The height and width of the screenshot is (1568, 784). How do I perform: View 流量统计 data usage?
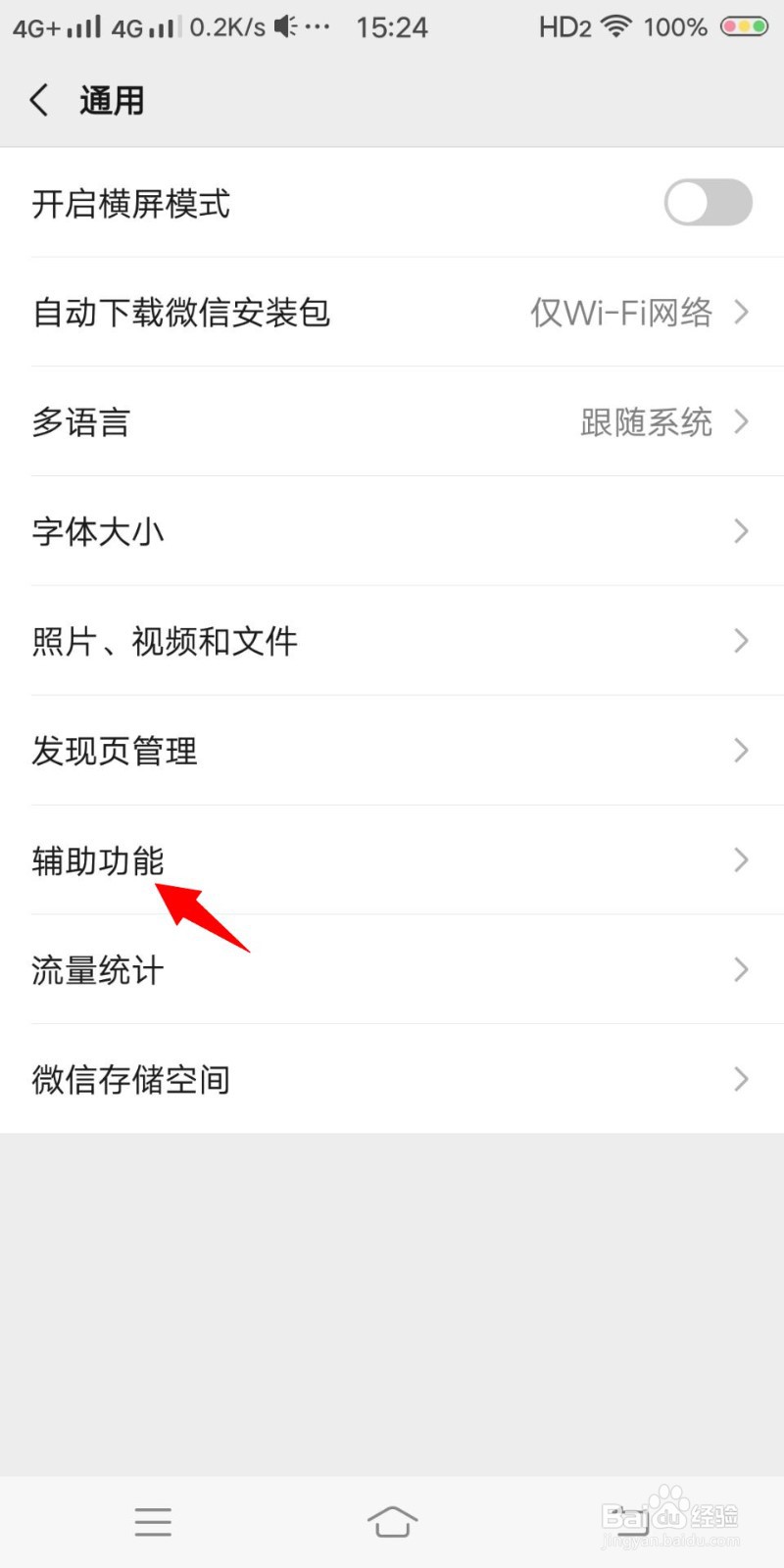[392, 970]
